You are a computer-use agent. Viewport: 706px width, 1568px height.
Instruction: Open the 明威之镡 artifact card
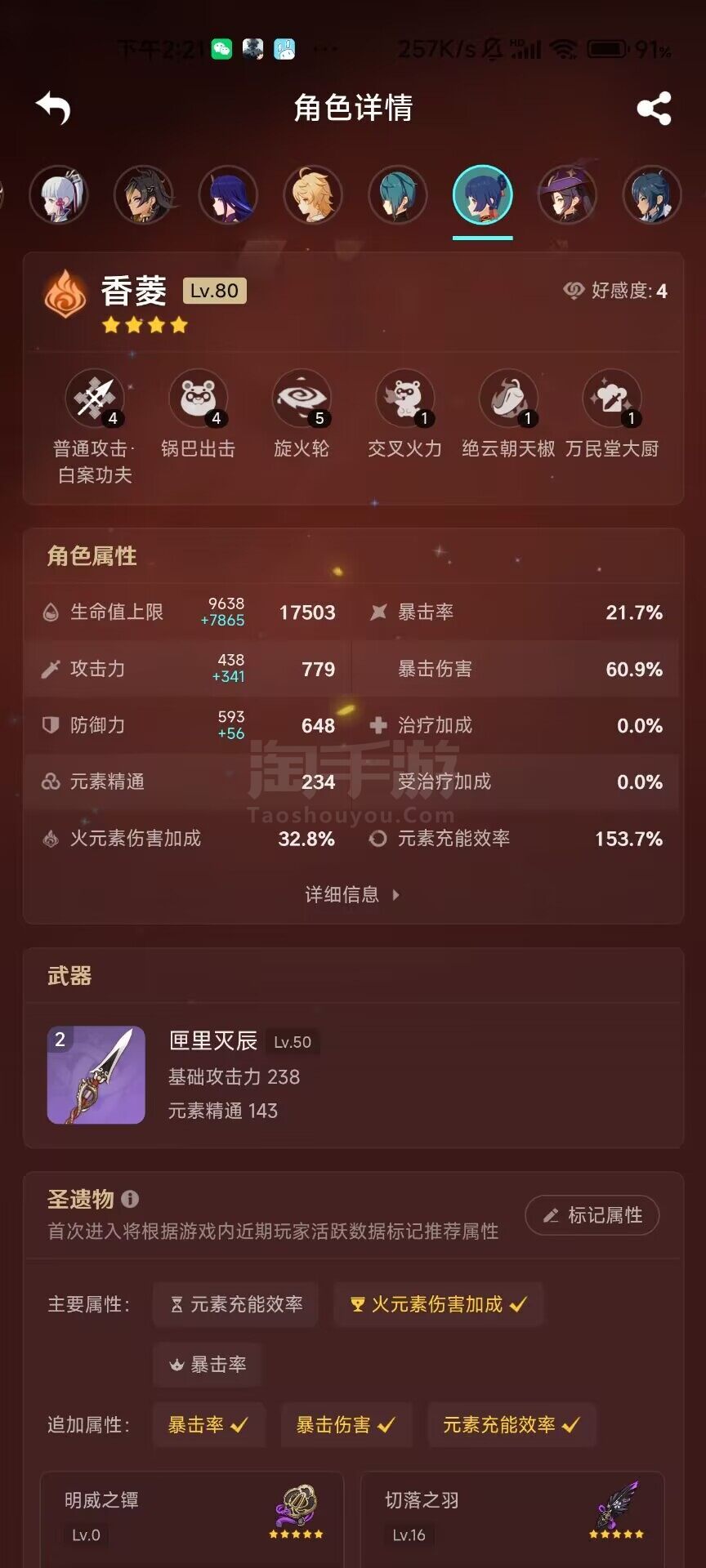point(192,1519)
